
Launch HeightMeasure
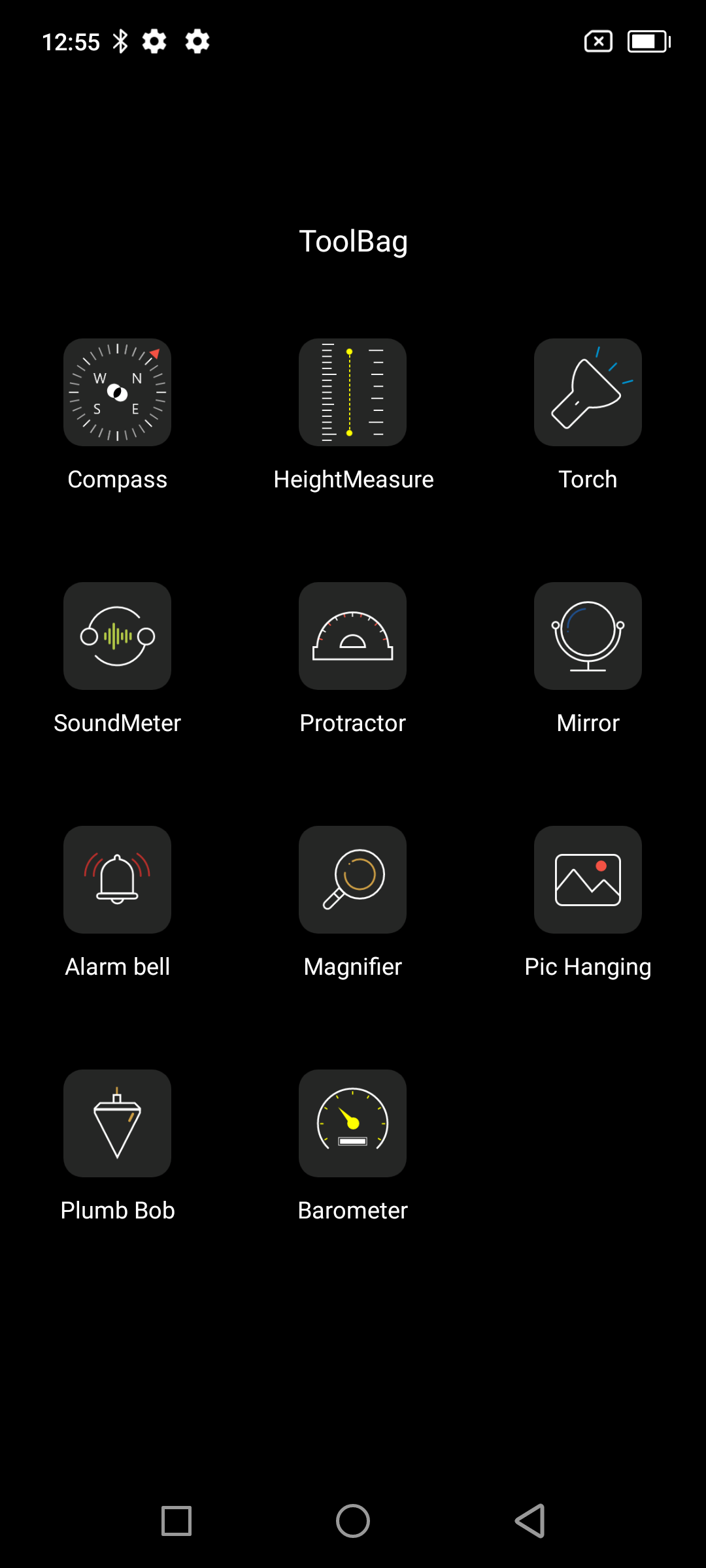coord(352,393)
